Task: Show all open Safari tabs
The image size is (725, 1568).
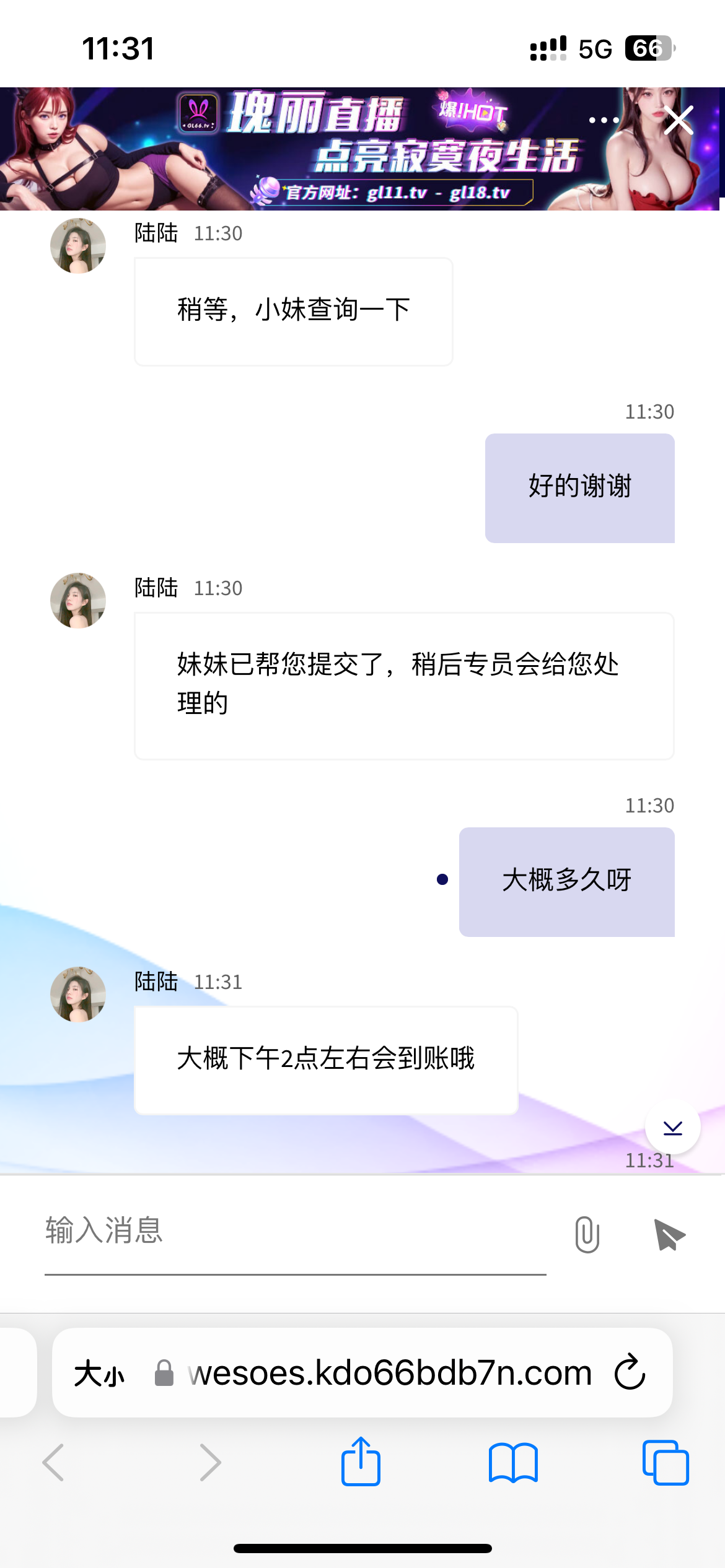Action: [x=666, y=1463]
